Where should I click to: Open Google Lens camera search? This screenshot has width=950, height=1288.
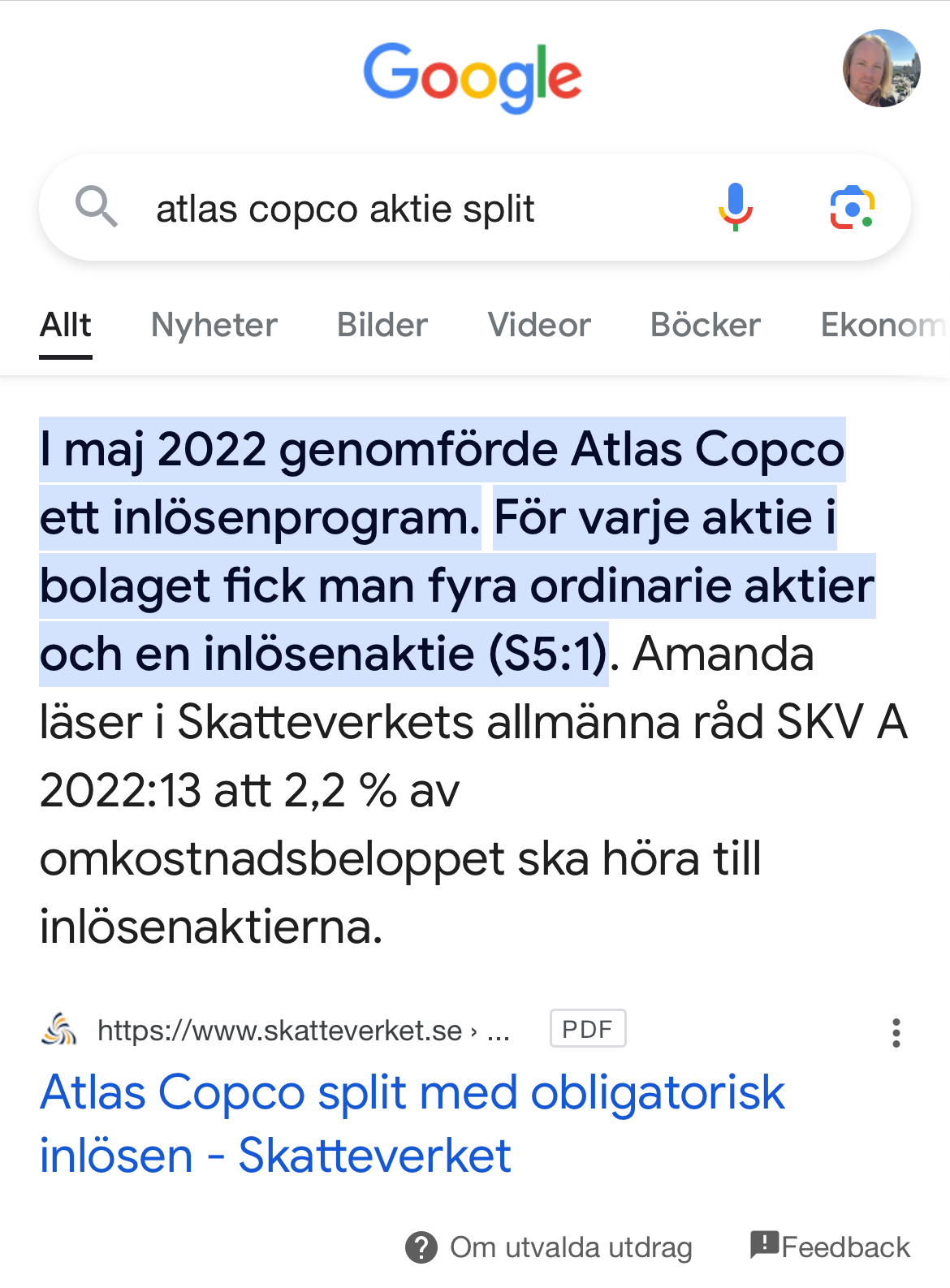tap(852, 208)
